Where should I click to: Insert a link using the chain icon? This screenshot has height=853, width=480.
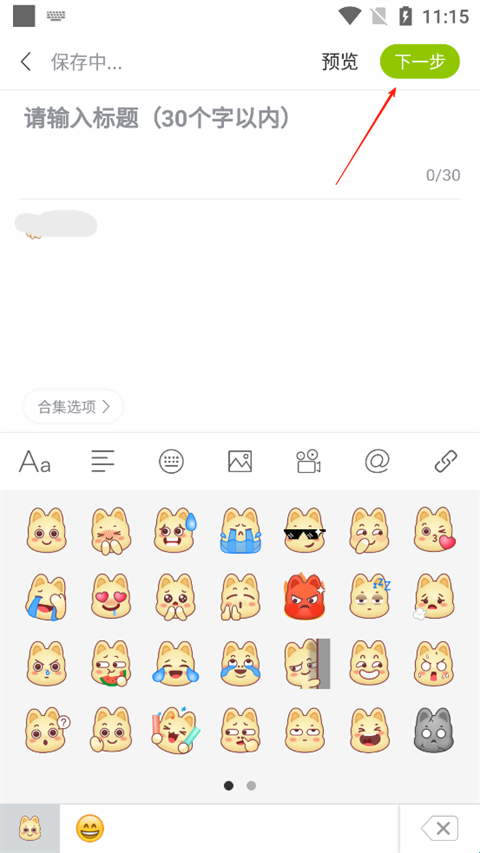pos(446,461)
